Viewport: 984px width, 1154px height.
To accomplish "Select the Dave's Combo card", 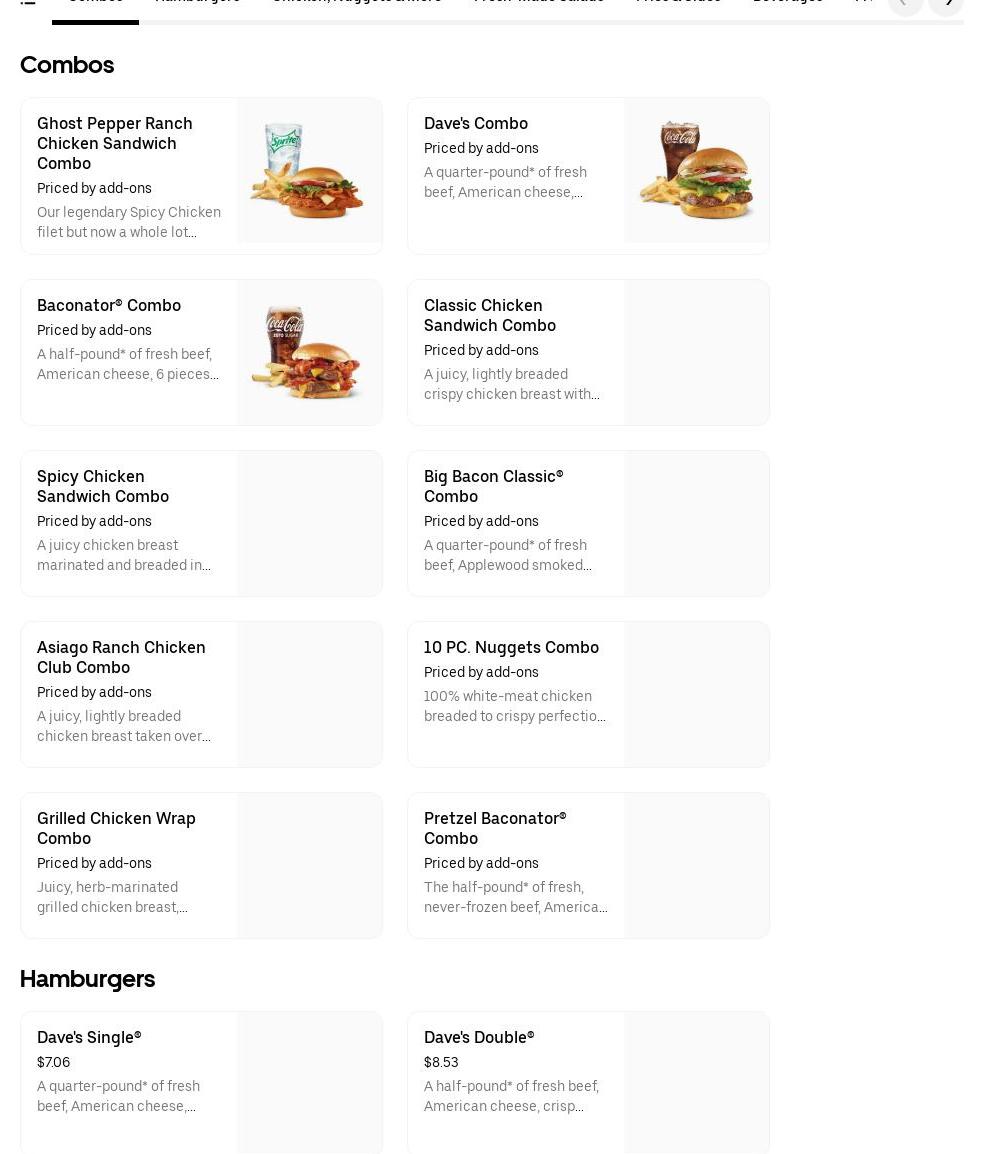I will click(588, 176).
